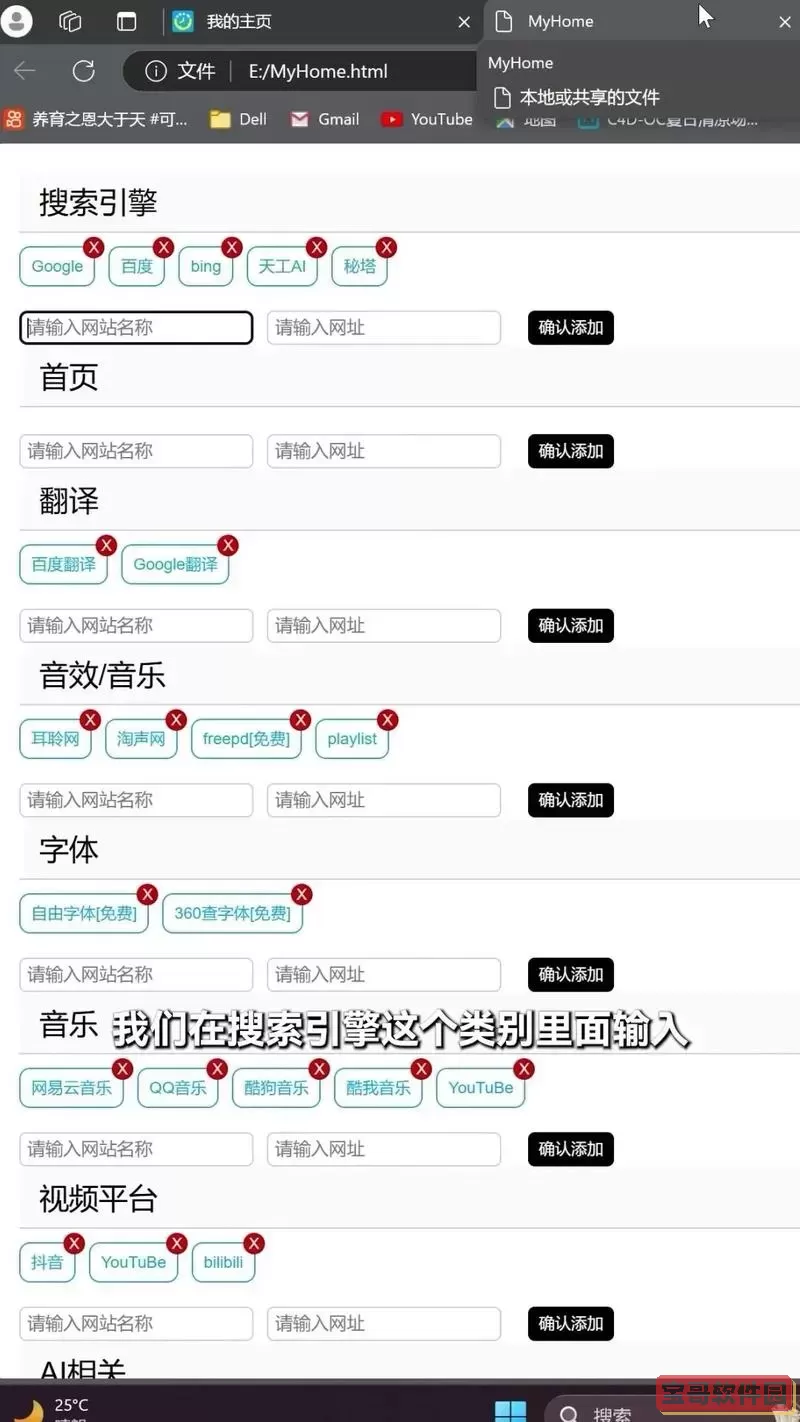The height and width of the screenshot is (1422, 800).
Task: Select the playlist chip
Action: click(352, 739)
